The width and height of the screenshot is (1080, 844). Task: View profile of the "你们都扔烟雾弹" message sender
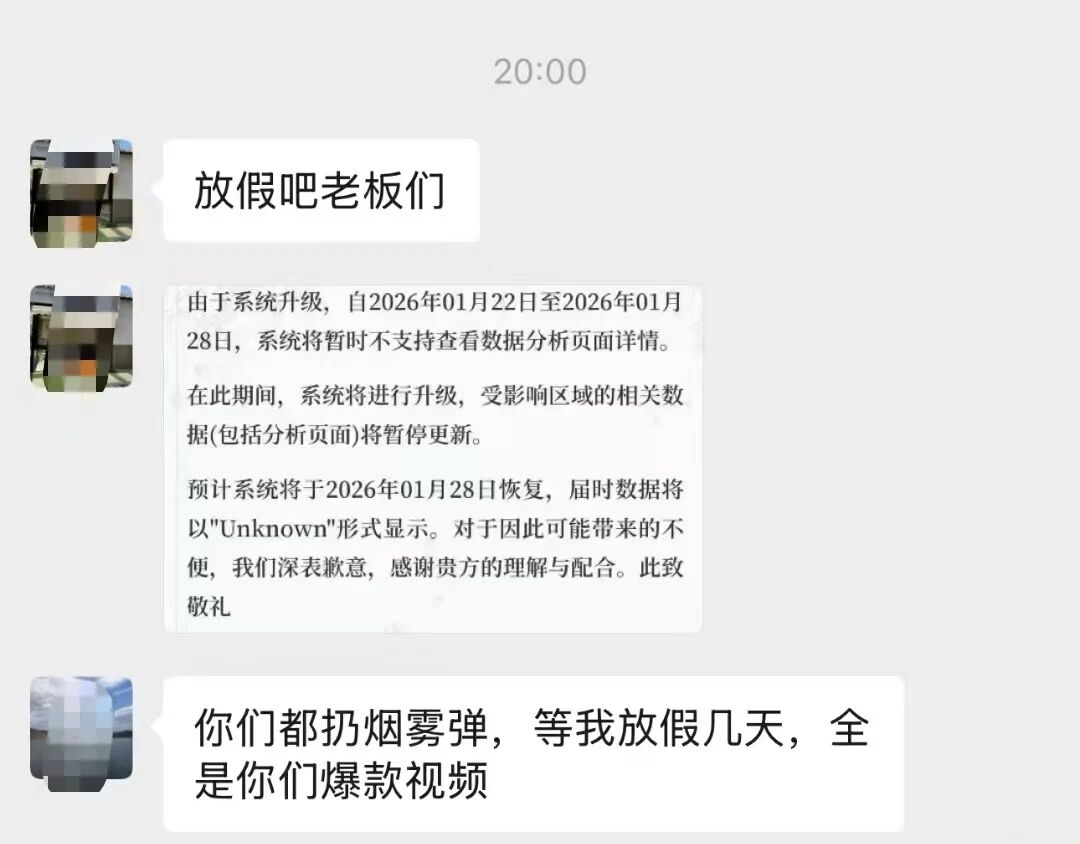pos(81,728)
